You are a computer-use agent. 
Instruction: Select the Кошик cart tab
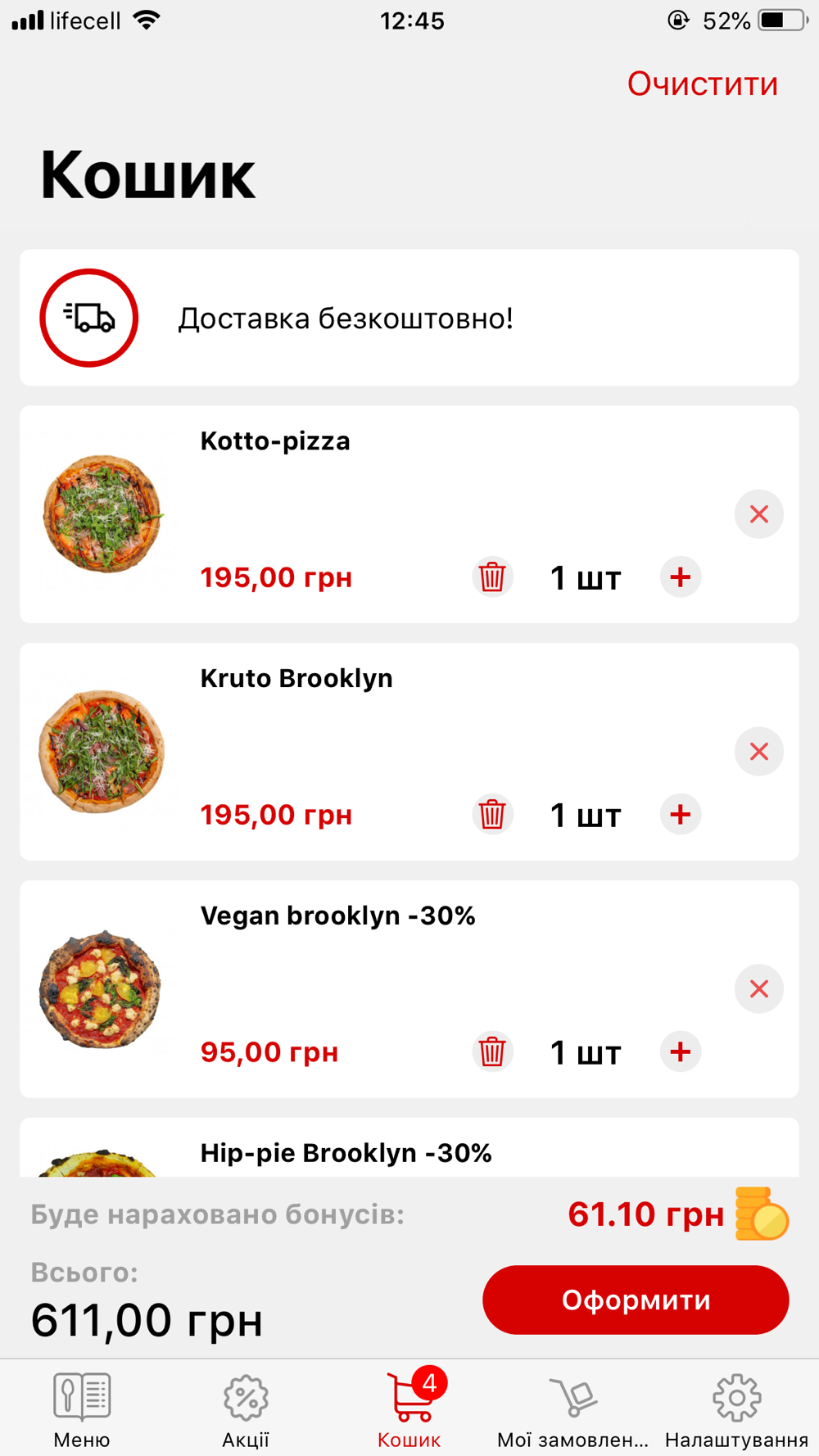point(409,1410)
